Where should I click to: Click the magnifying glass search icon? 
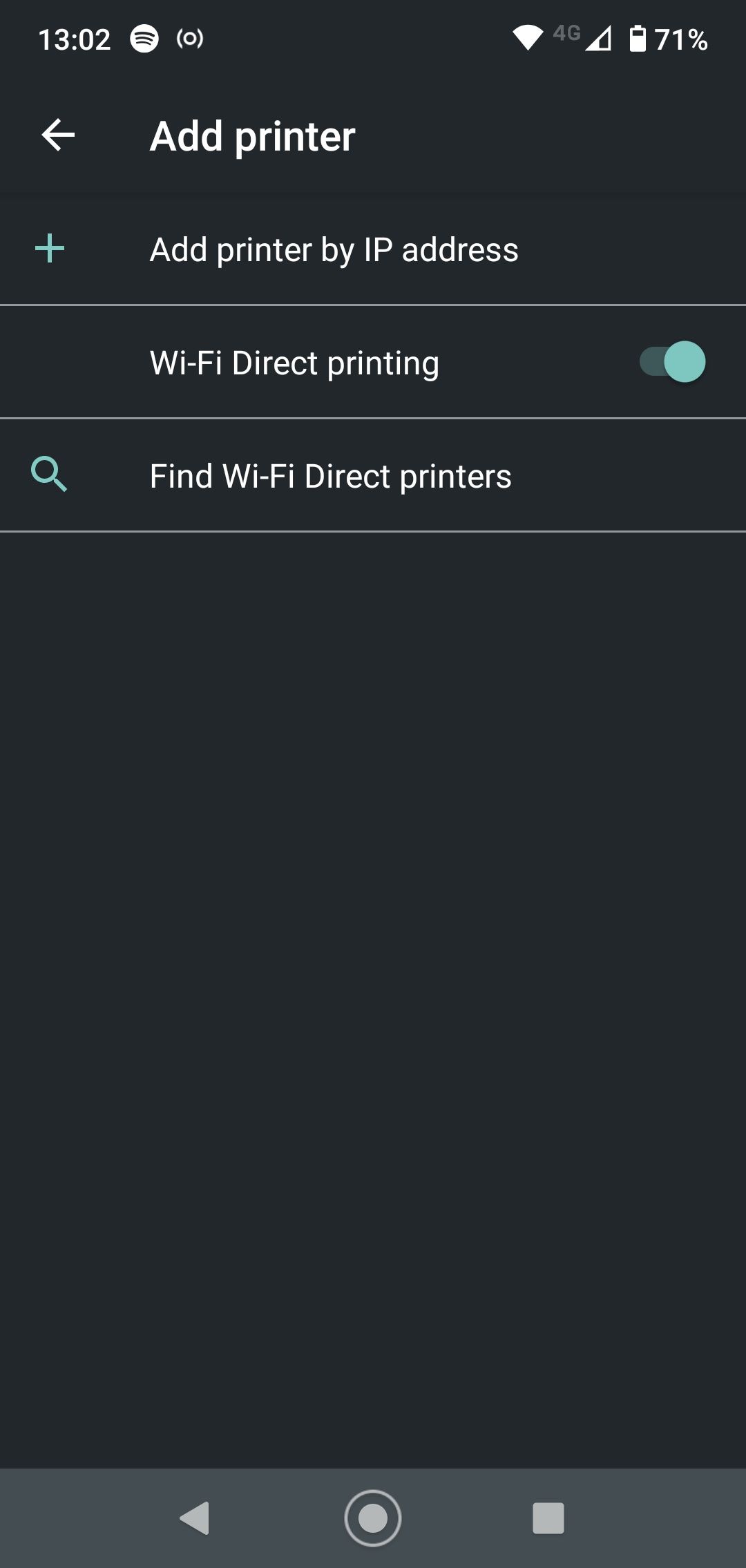pyautogui.click(x=49, y=475)
